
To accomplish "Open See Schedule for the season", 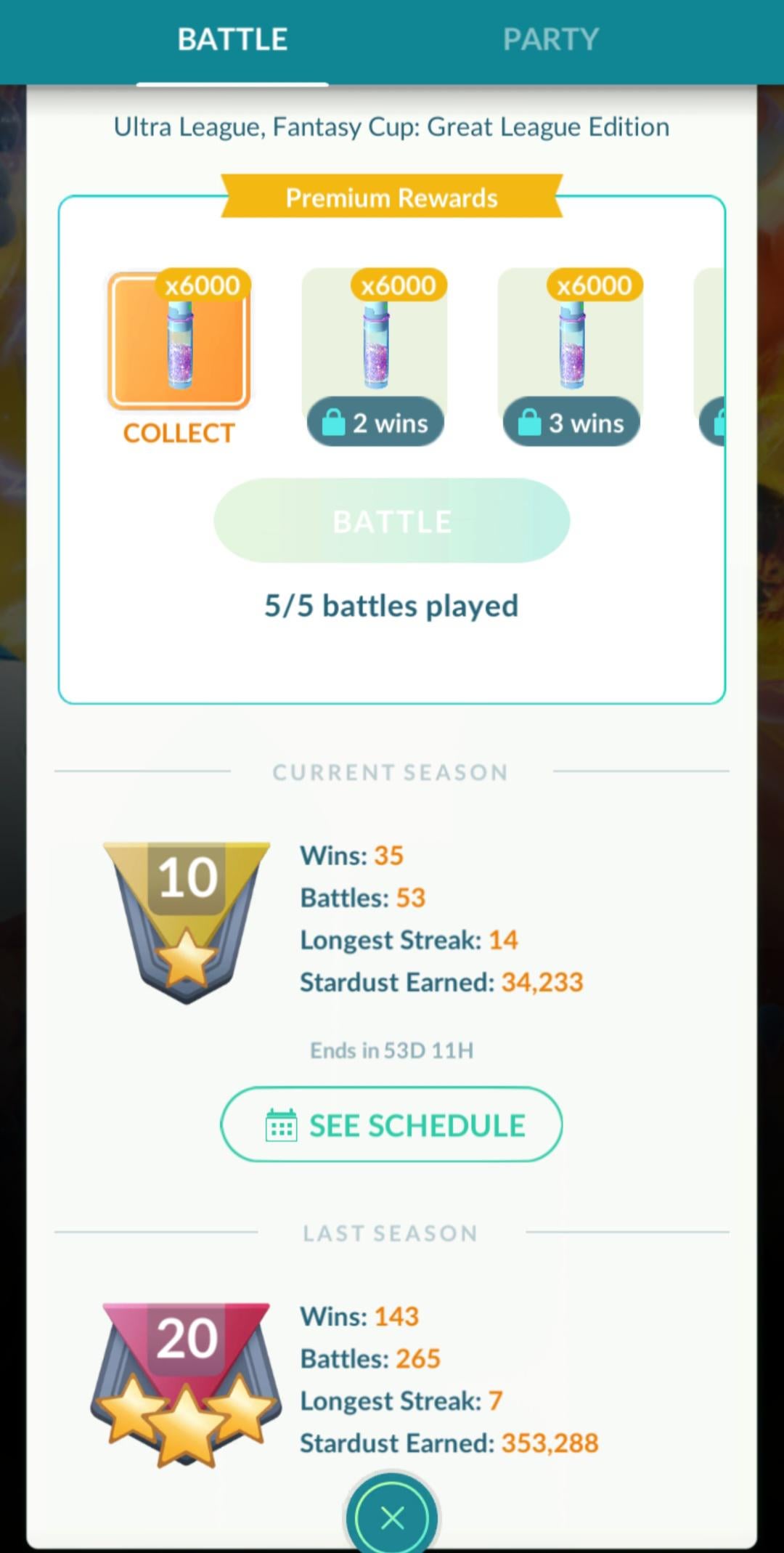I will 391,1124.
